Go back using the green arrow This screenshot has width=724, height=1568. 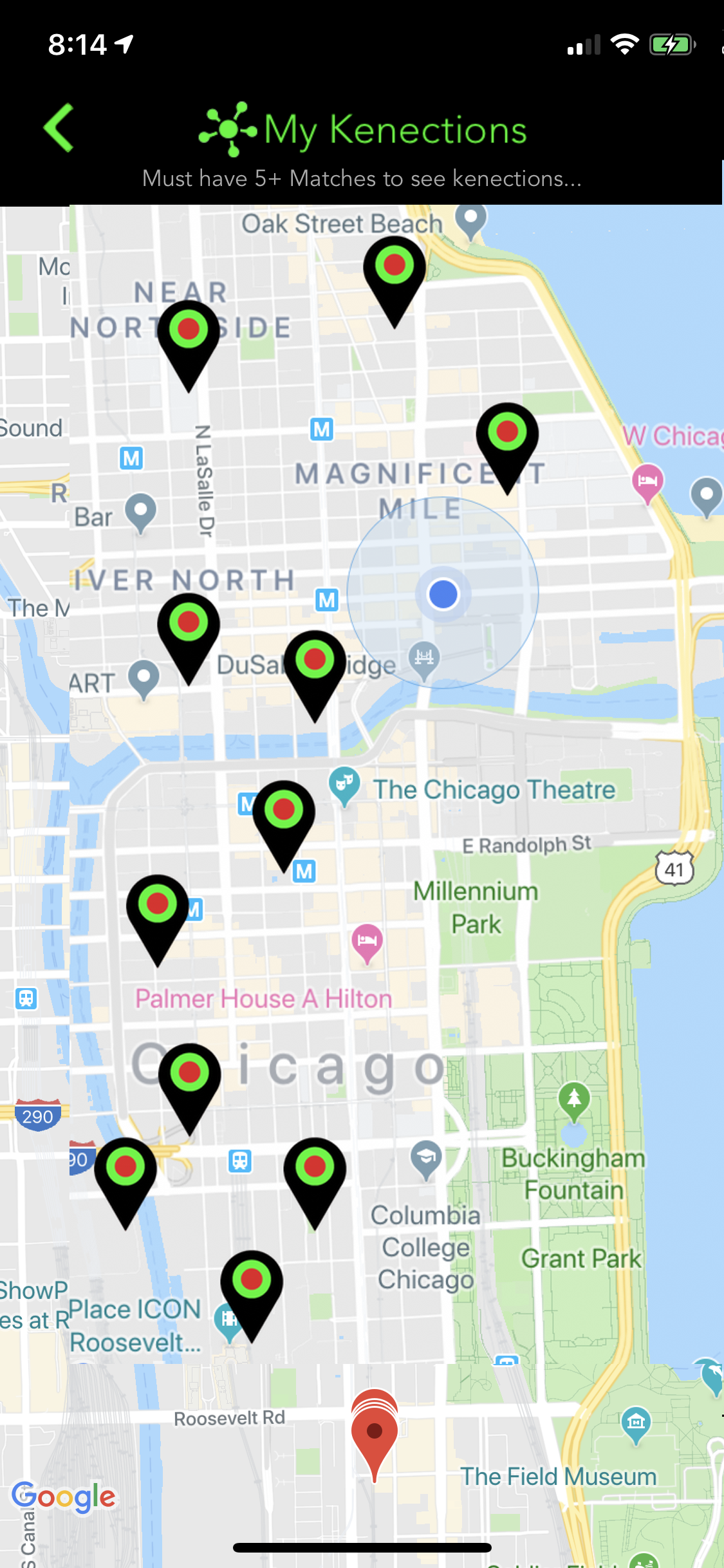pyautogui.click(x=59, y=128)
